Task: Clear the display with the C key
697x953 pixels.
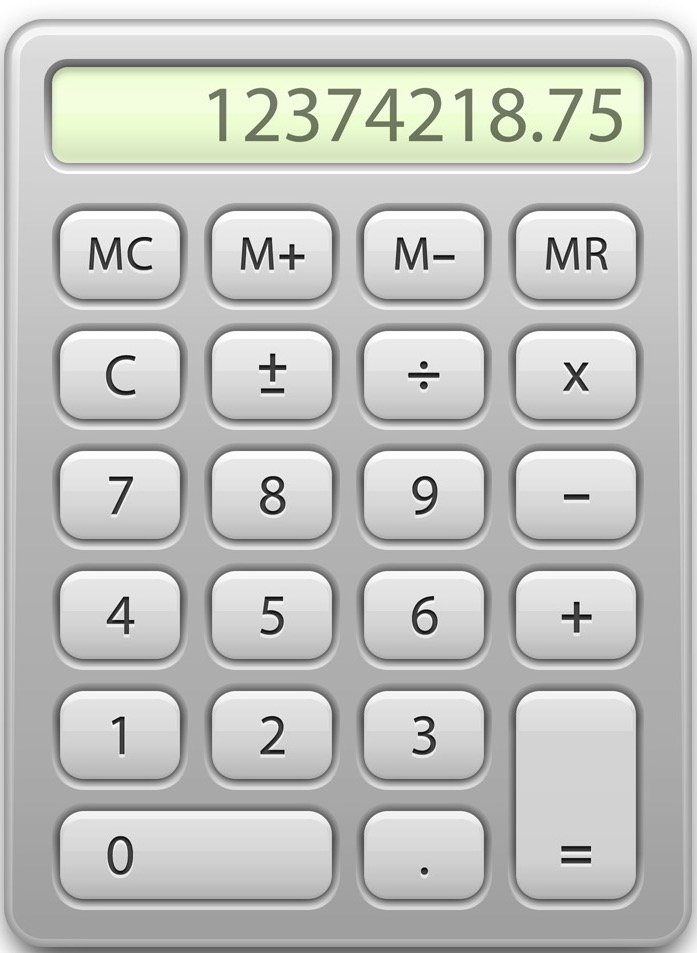Action: pyautogui.click(x=120, y=375)
